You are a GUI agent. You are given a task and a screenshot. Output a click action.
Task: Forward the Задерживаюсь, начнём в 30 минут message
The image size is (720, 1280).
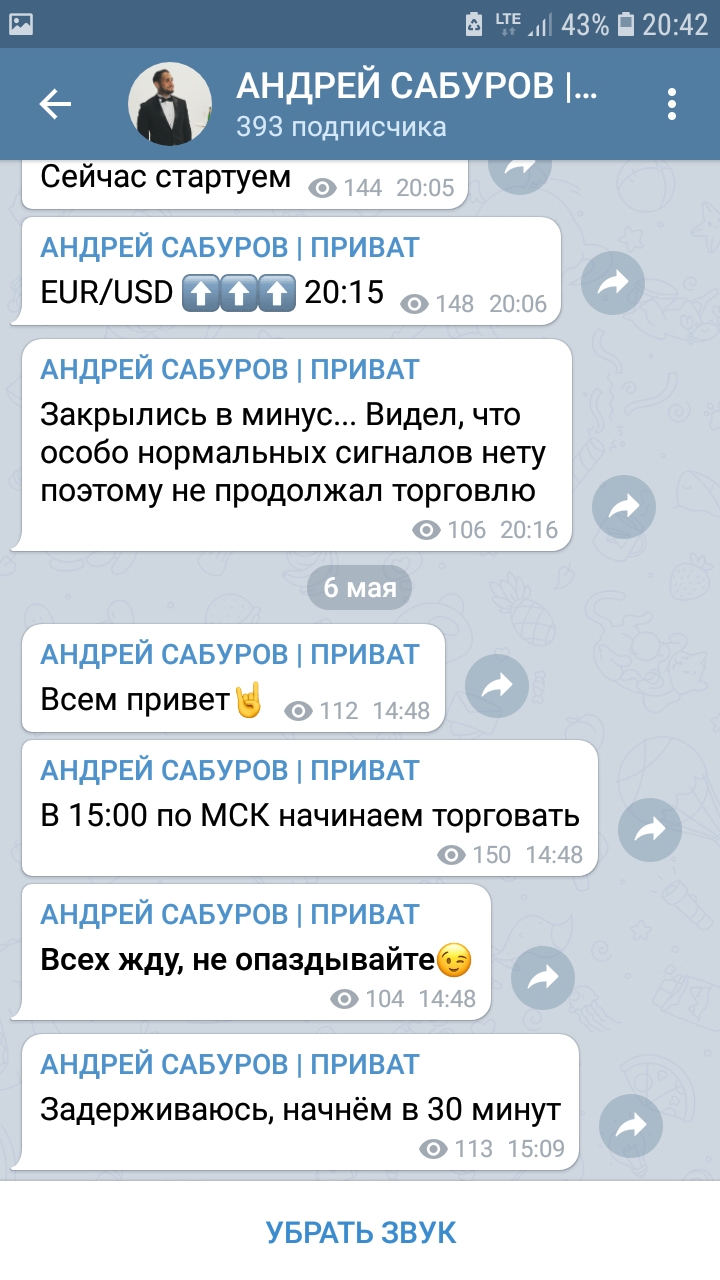click(x=631, y=1127)
